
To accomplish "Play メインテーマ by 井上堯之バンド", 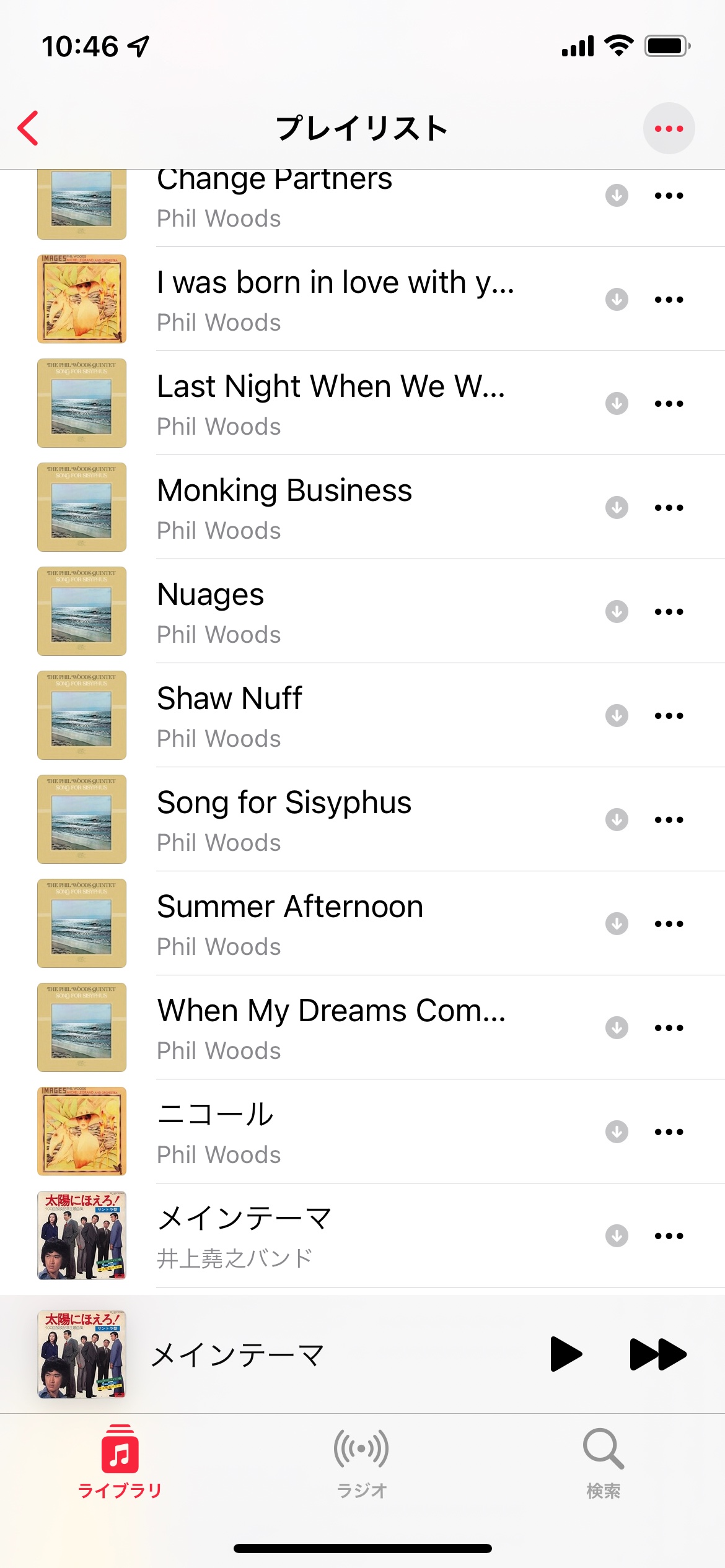I will (244, 1235).
